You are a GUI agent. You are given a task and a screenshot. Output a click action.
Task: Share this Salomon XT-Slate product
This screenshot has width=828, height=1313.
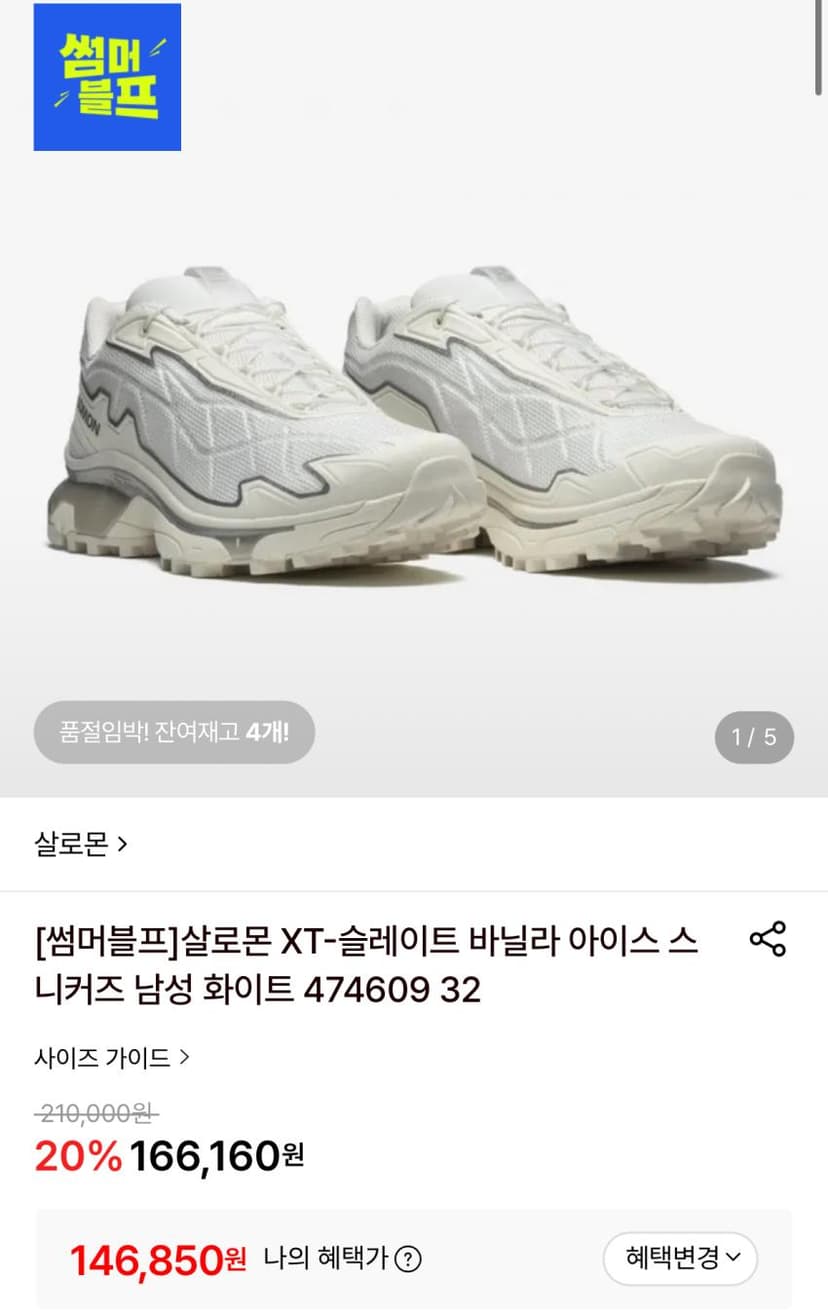tap(767, 939)
